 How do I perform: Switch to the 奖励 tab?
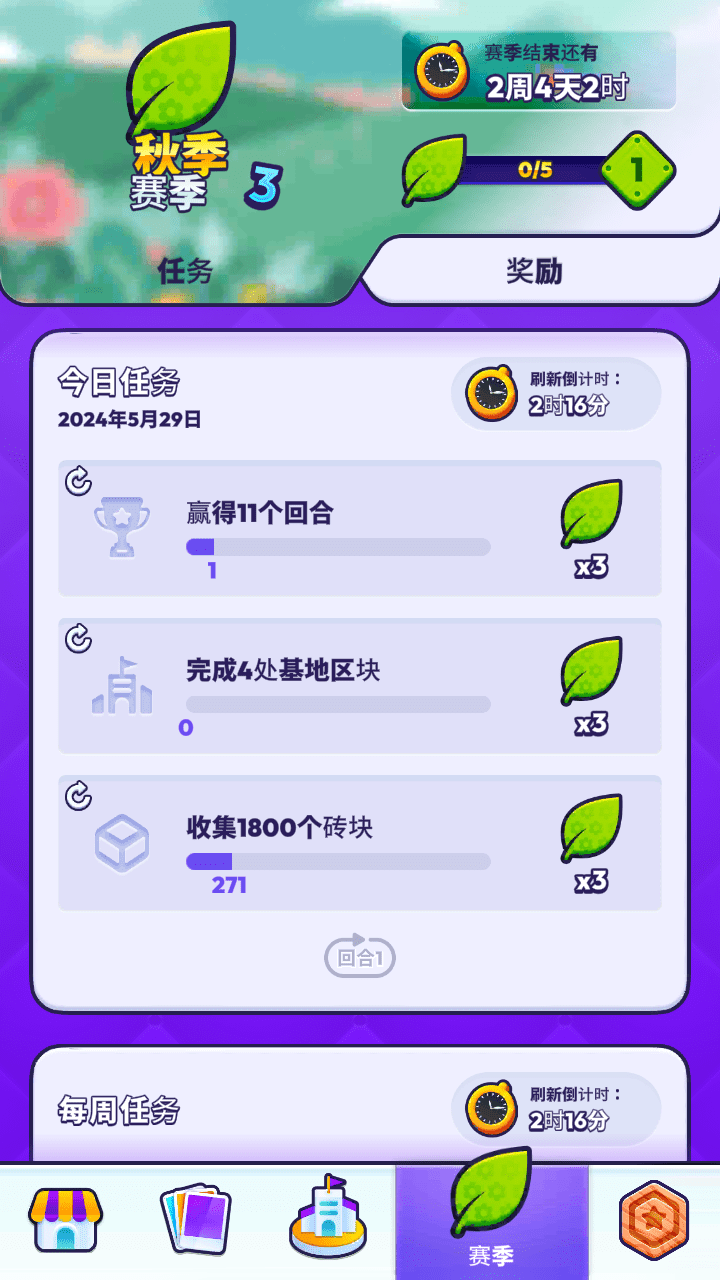coord(534,270)
